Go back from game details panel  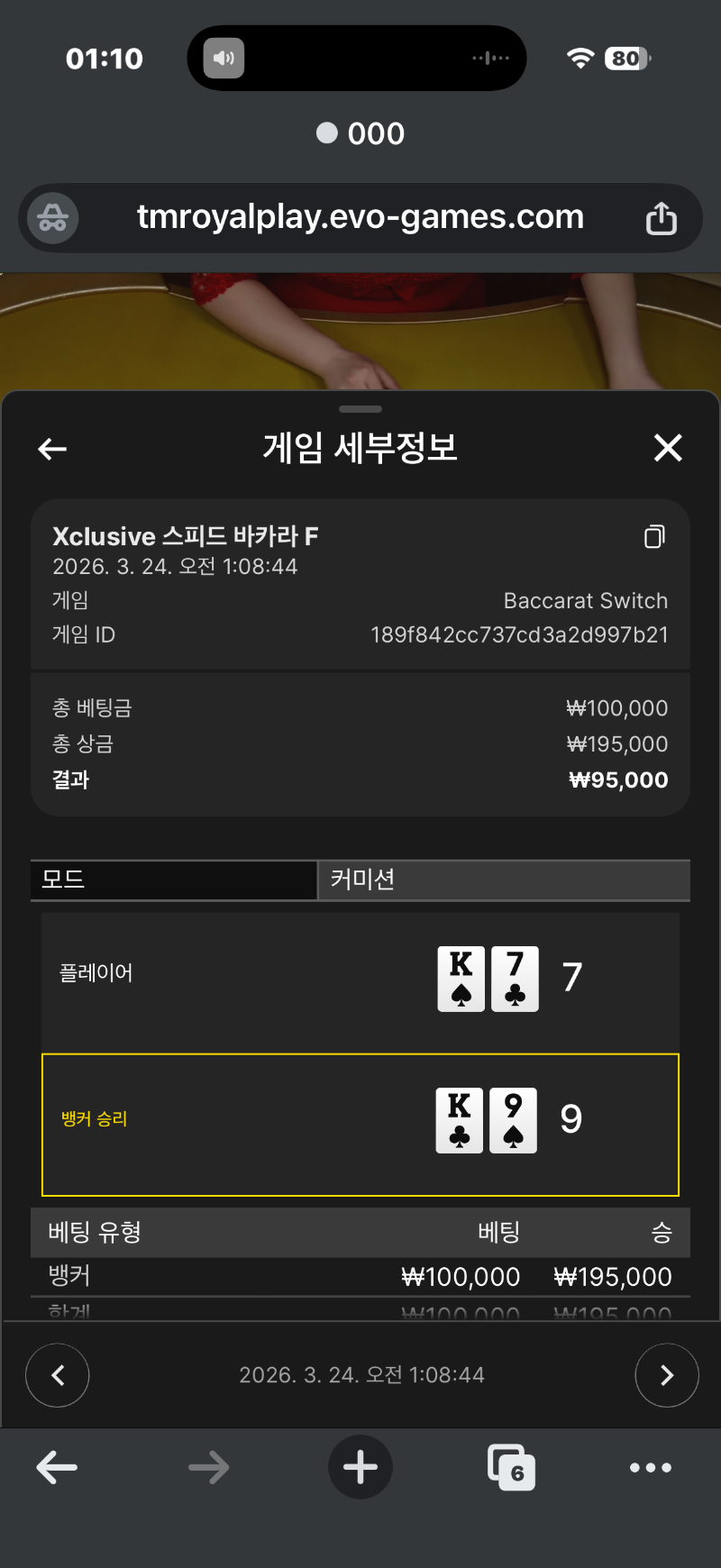(52, 448)
